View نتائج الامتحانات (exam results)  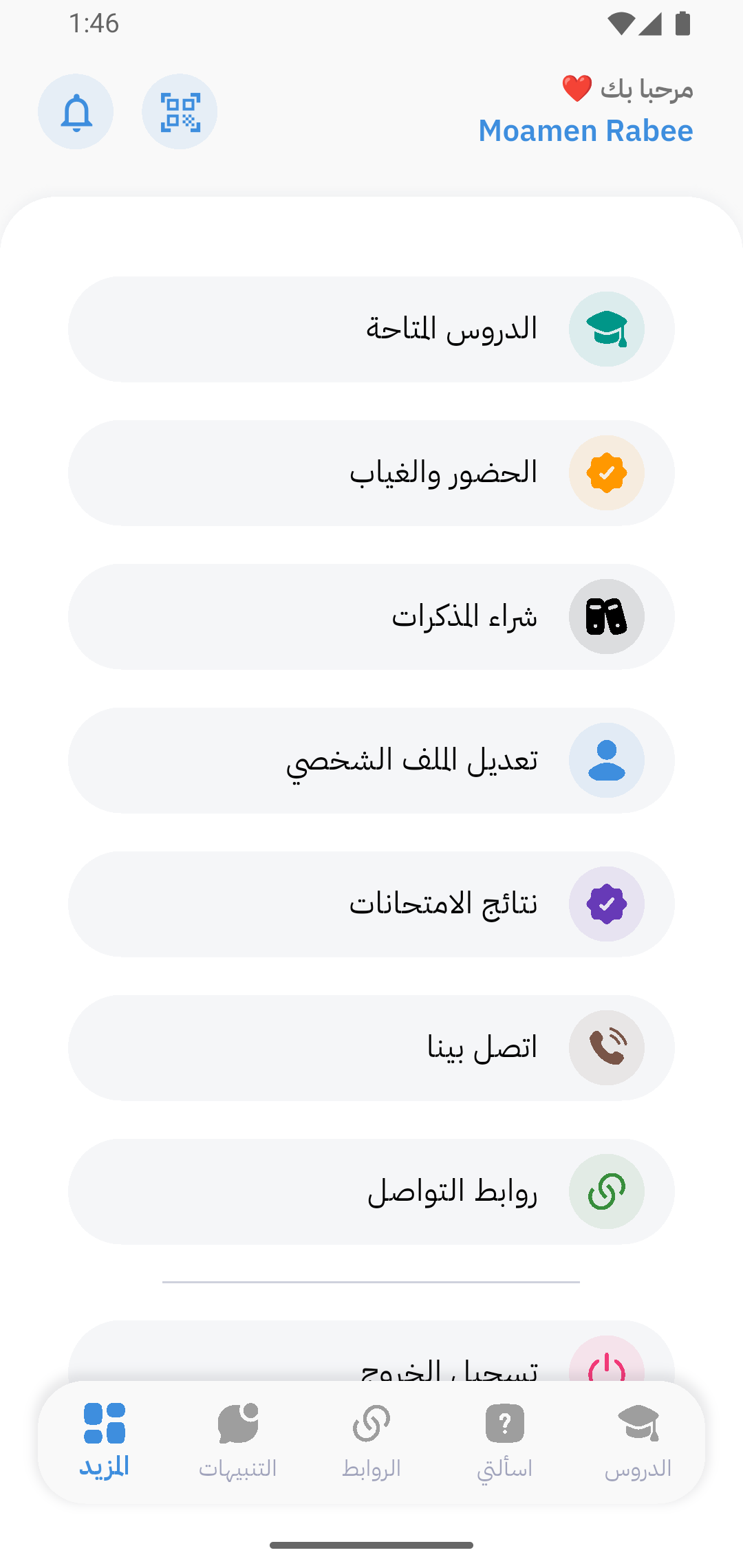pos(371,904)
